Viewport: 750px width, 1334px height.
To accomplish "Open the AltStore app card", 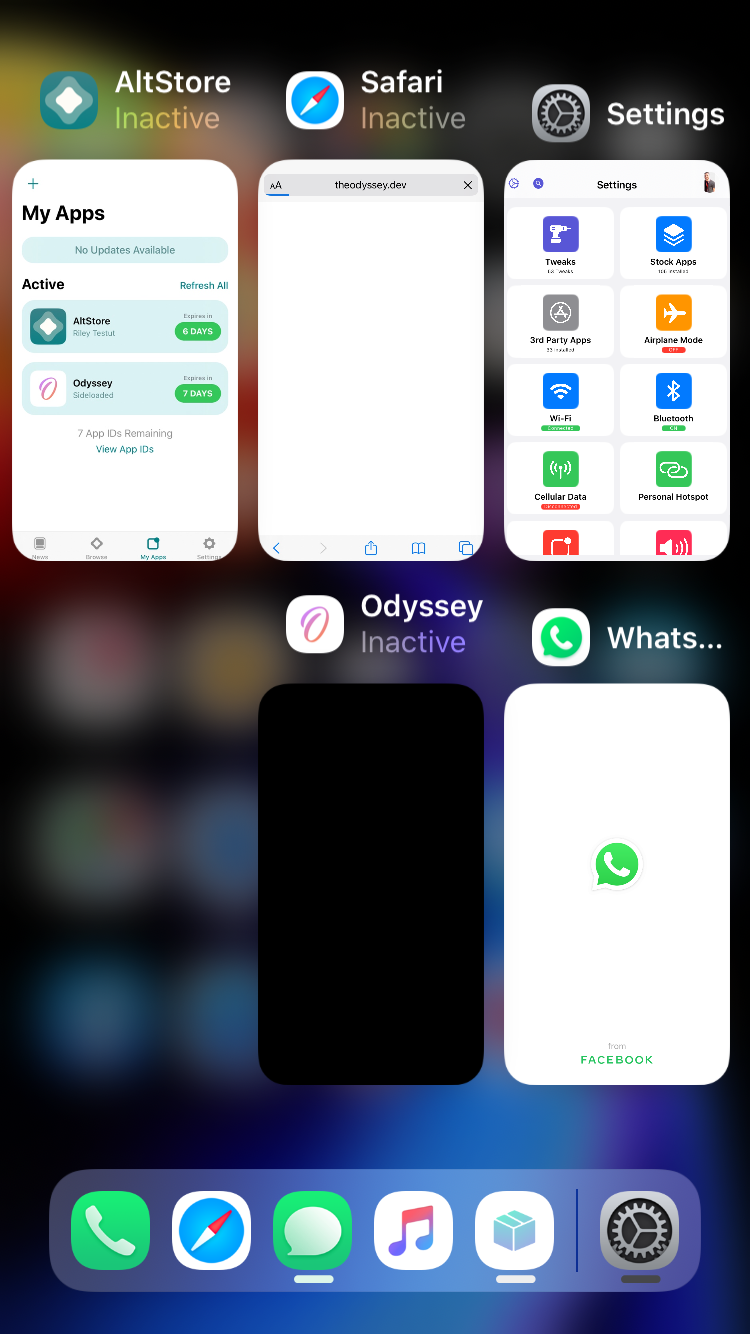I will coord(125,360).
